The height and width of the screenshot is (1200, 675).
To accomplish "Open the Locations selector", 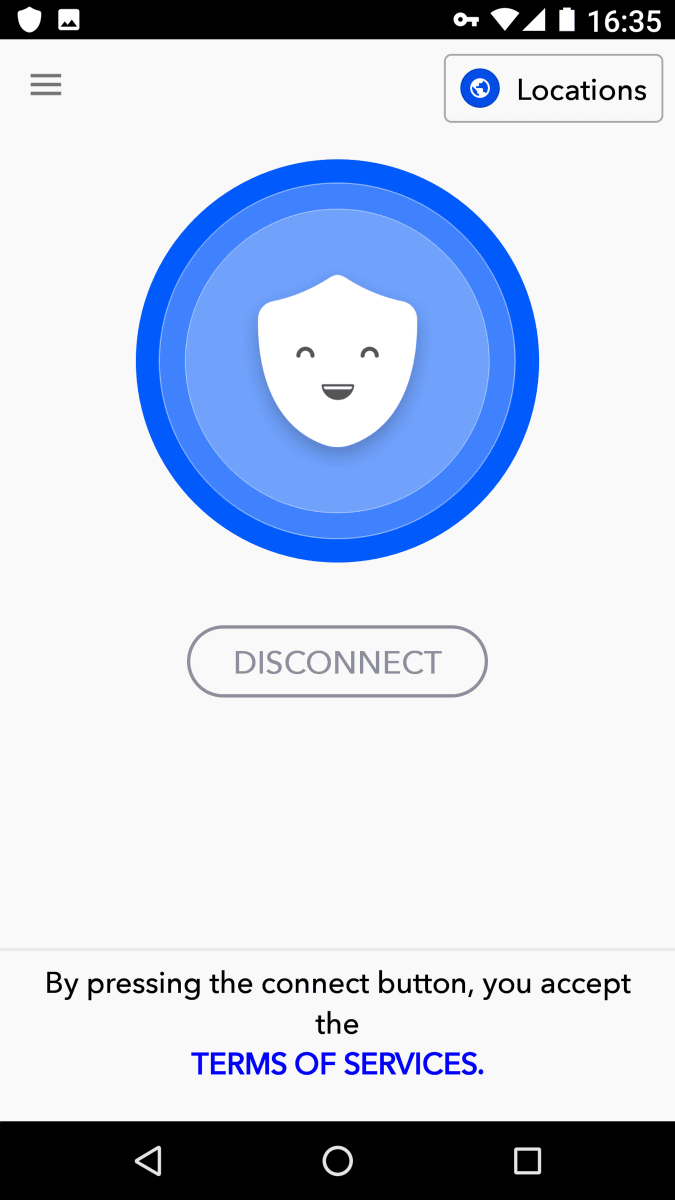I will coord(553,89).
